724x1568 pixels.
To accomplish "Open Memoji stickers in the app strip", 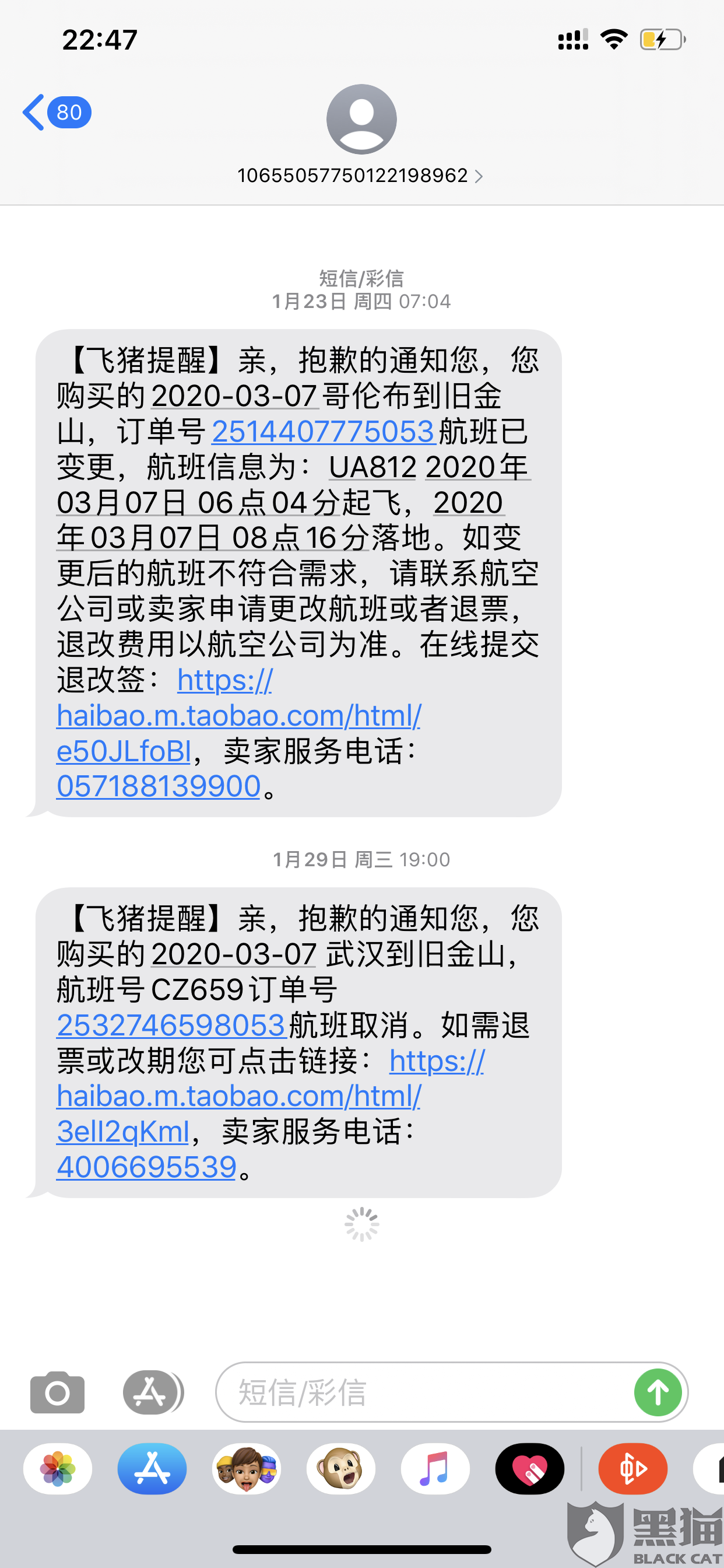I will tap(247, 1469).
